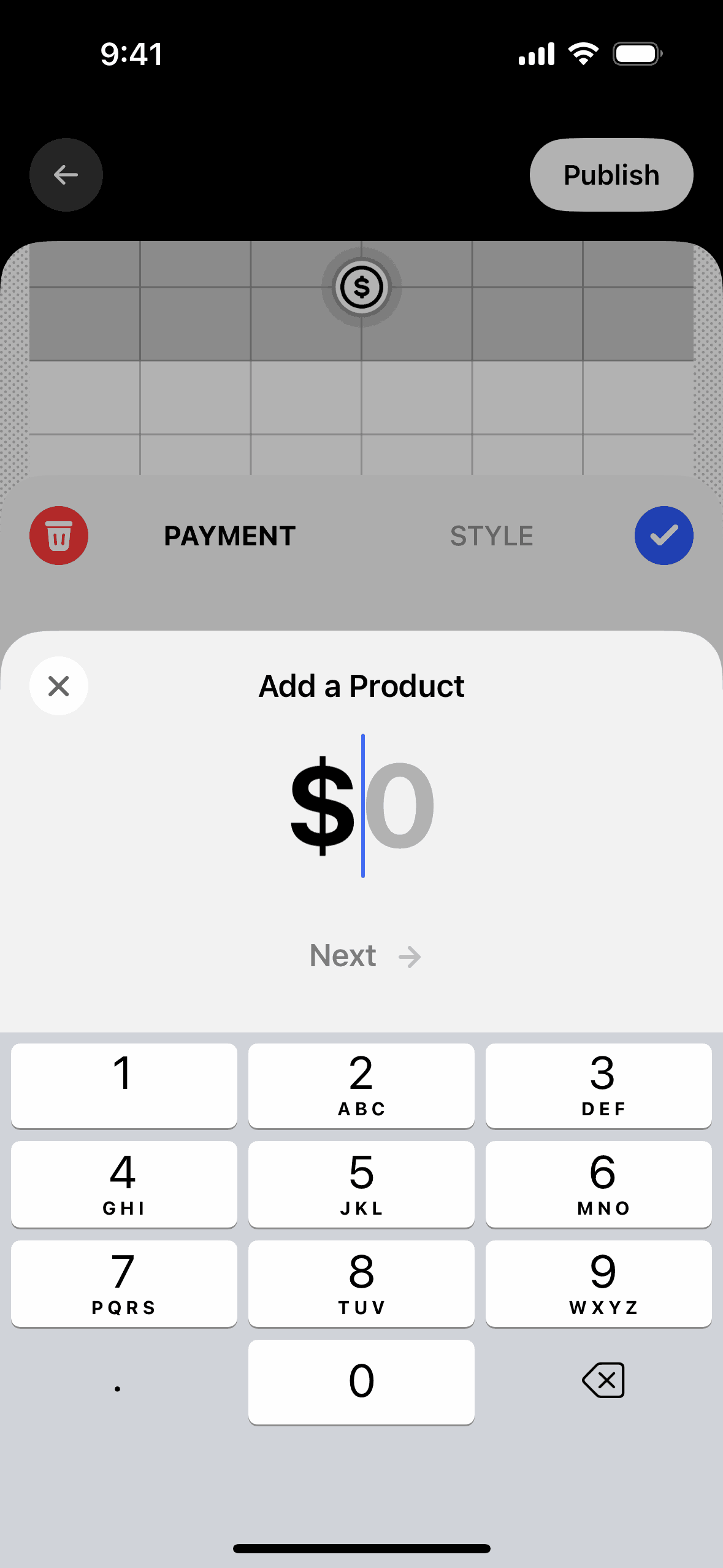Close the Add a Product sheet
Screen dimensions: 723x1568
point(59,686)
